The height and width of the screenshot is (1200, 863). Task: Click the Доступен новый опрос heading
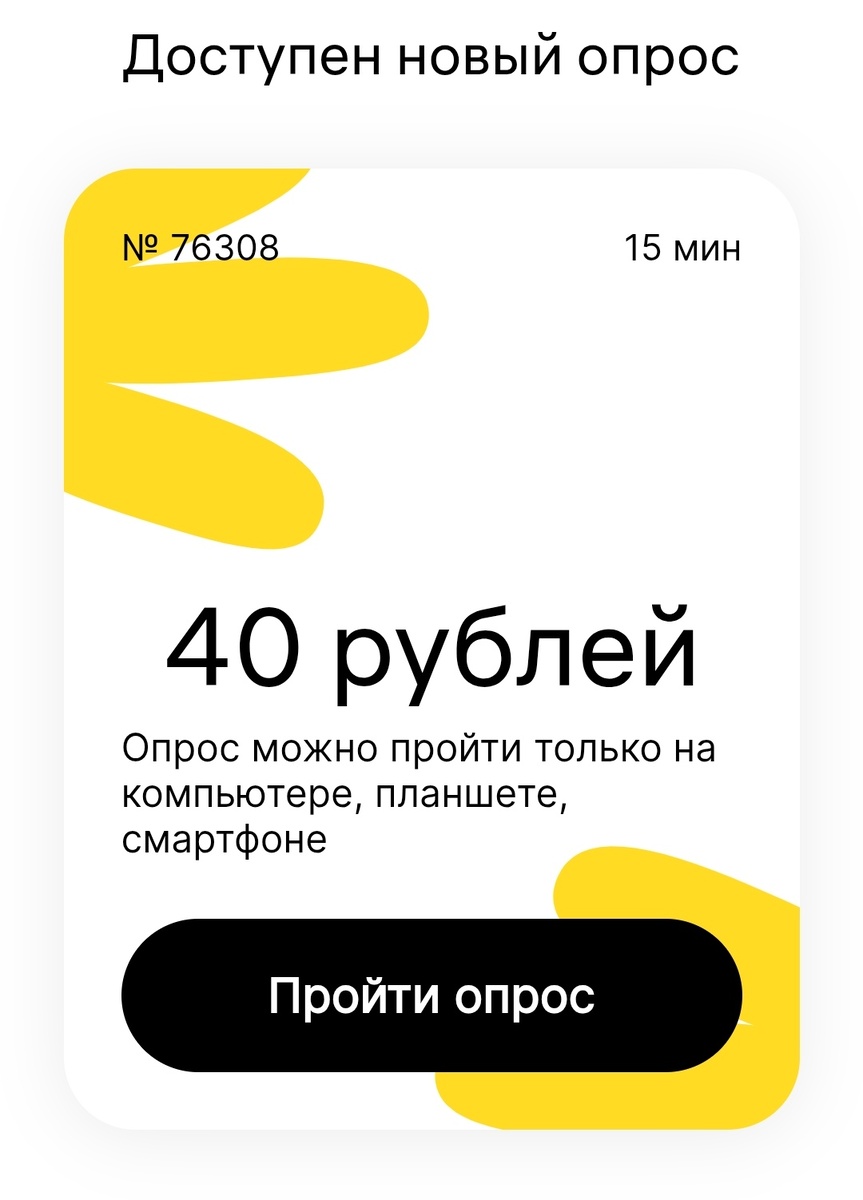(431, 56)
